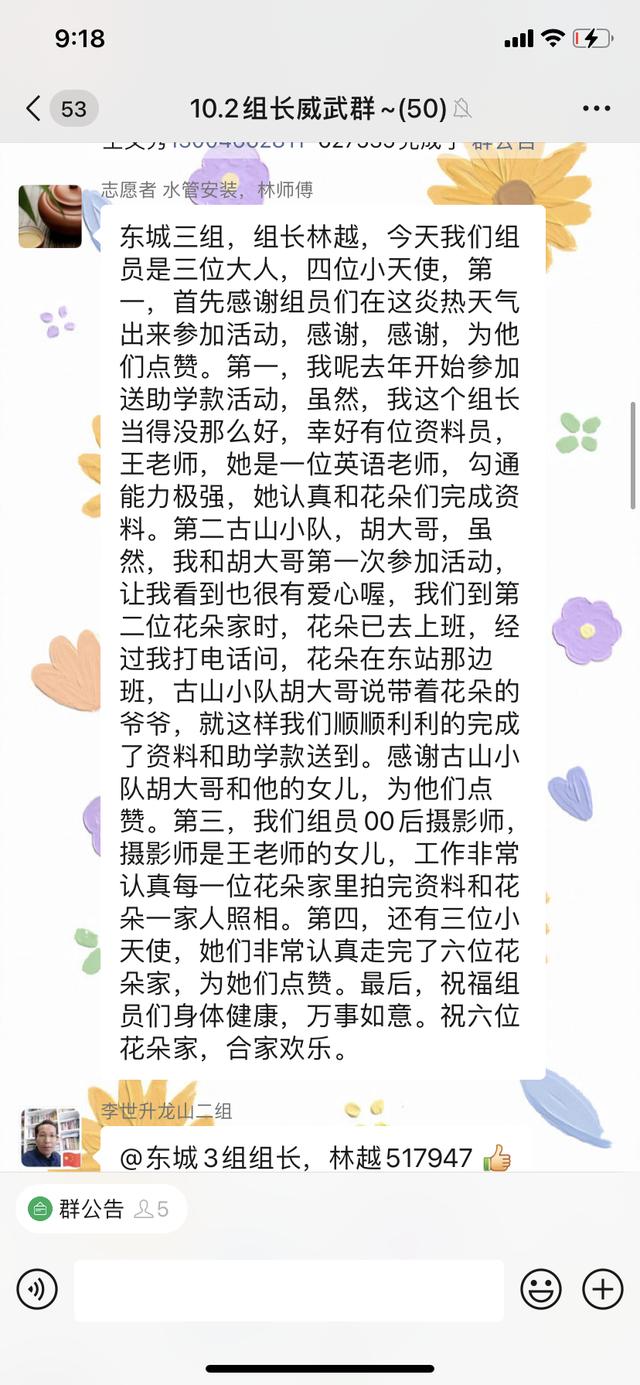This screenshot has height=1385, width=640.
Task: Switch to voice message input
Action: 37,1290
